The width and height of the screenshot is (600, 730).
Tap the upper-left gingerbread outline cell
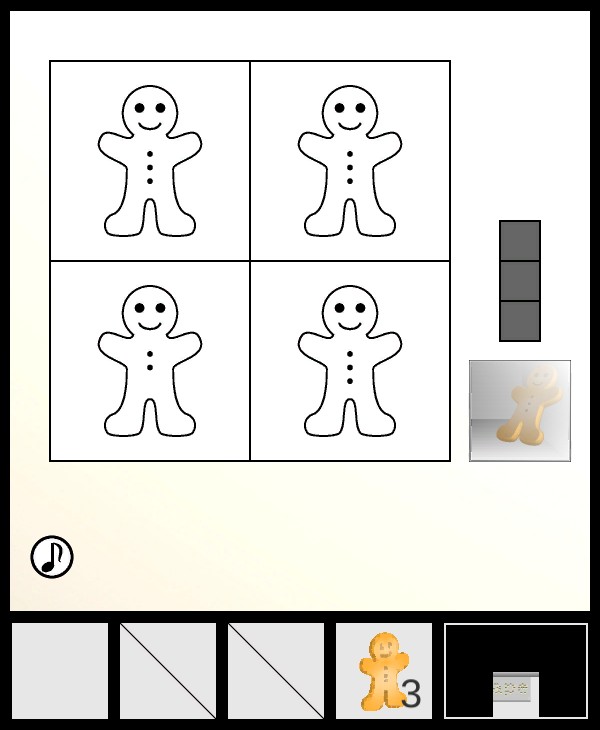(x=150, y=161)
